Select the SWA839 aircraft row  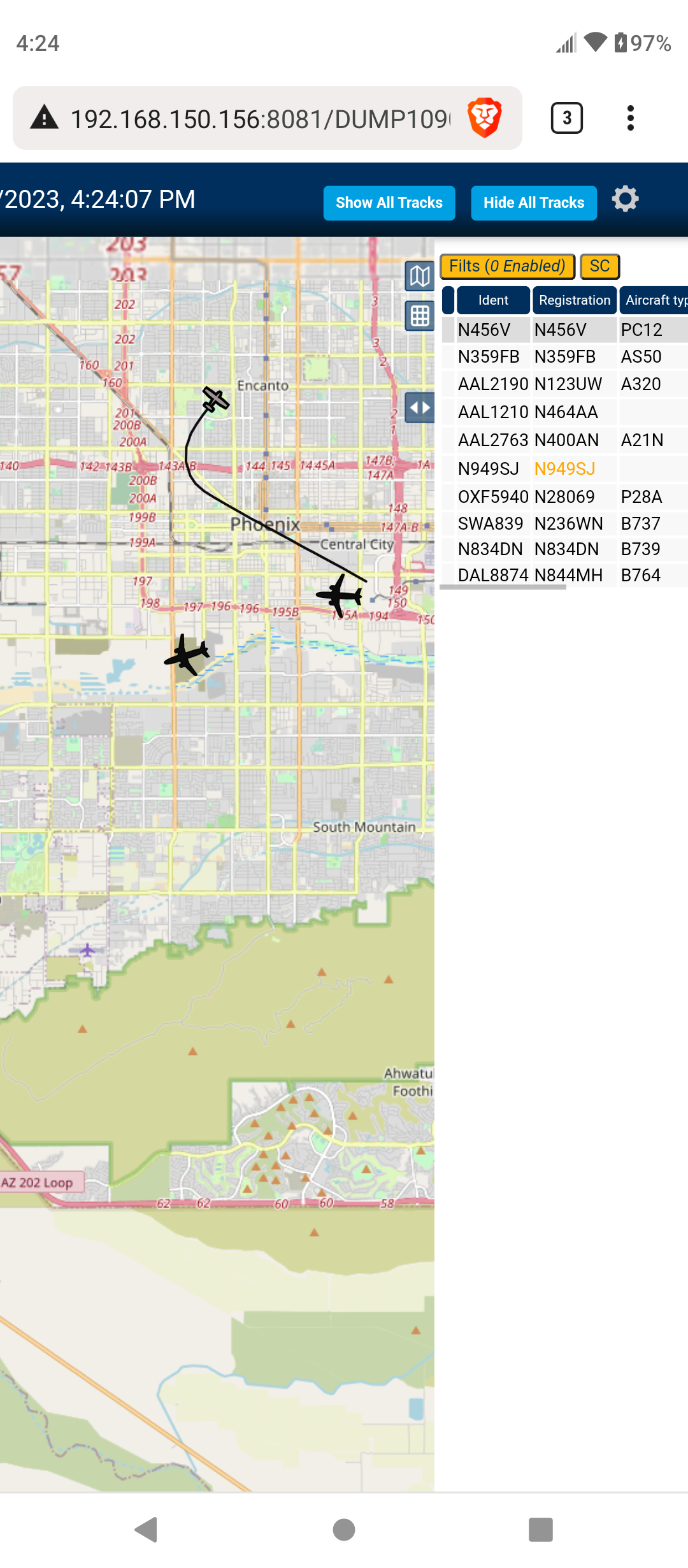[564, 524]
